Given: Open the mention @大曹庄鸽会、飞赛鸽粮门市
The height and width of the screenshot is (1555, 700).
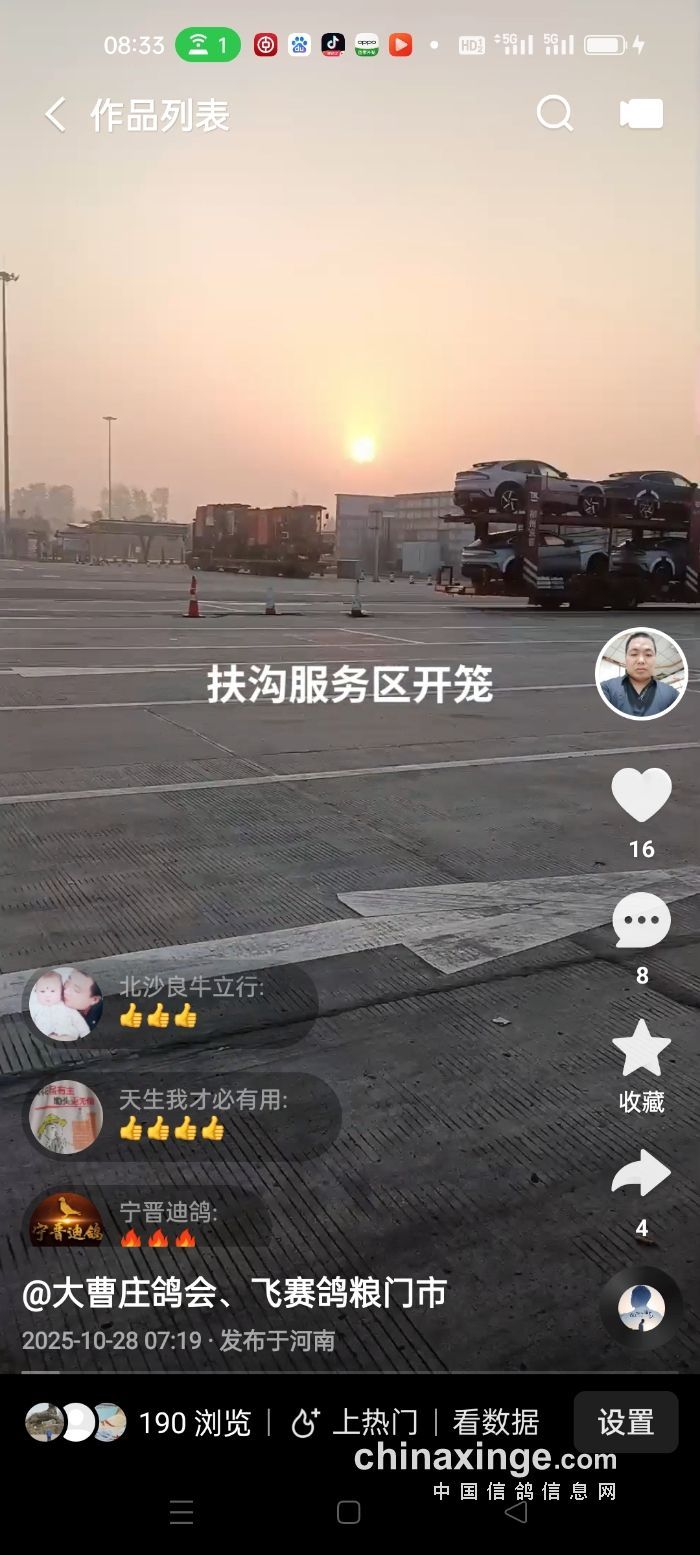Looking at the screenshot, I should pyautogui.click(x=234, y=1293).
